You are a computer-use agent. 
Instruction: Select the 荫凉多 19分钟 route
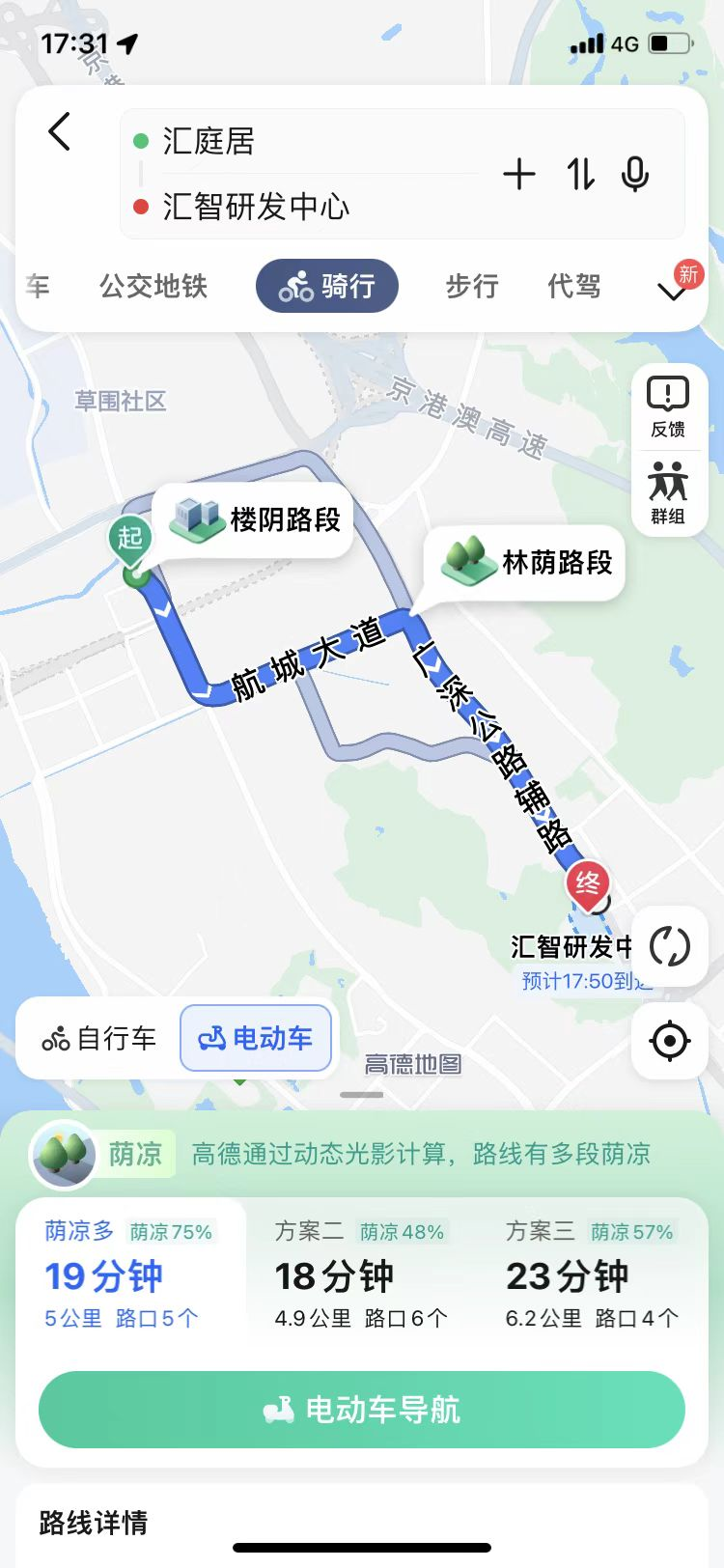tap(129, 1274)
